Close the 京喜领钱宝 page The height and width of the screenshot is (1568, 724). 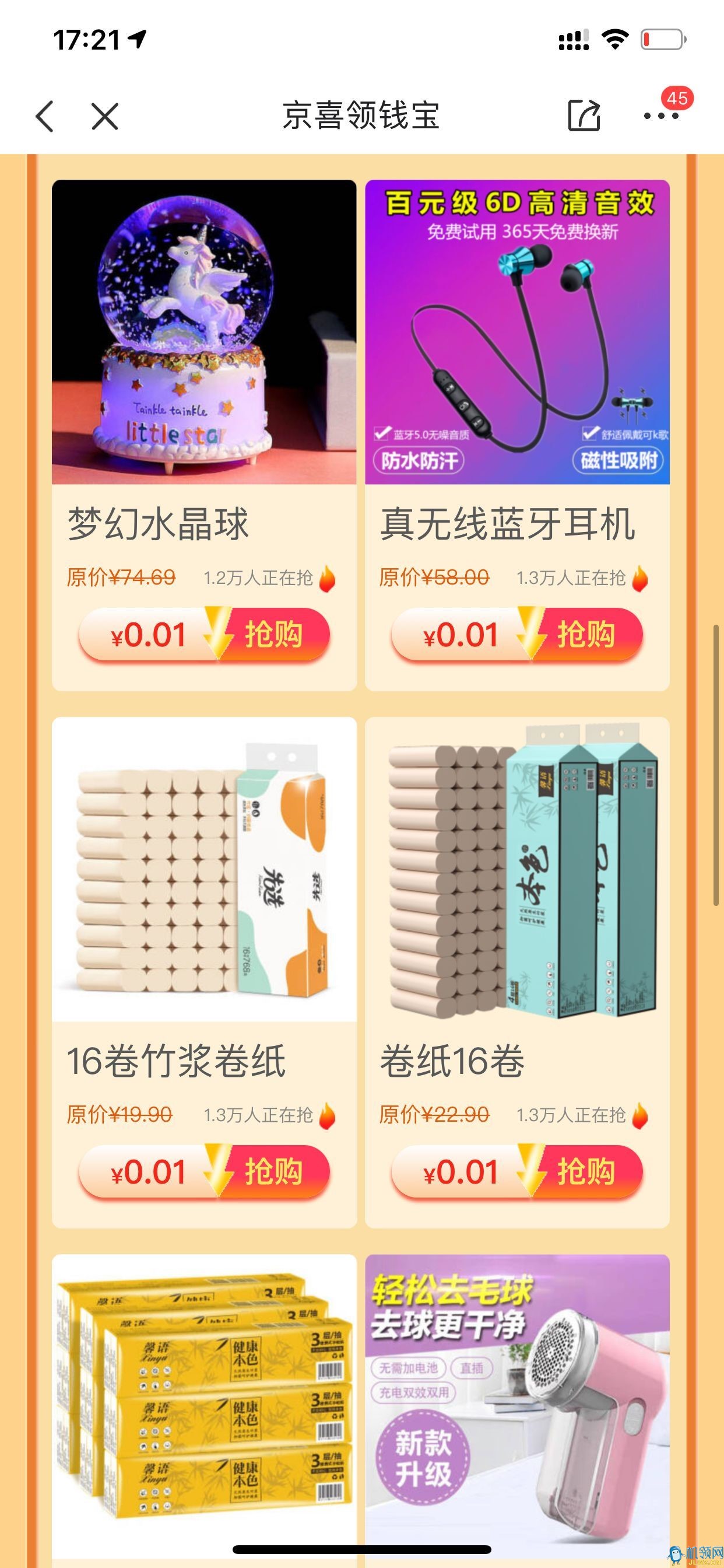(105, 116)
